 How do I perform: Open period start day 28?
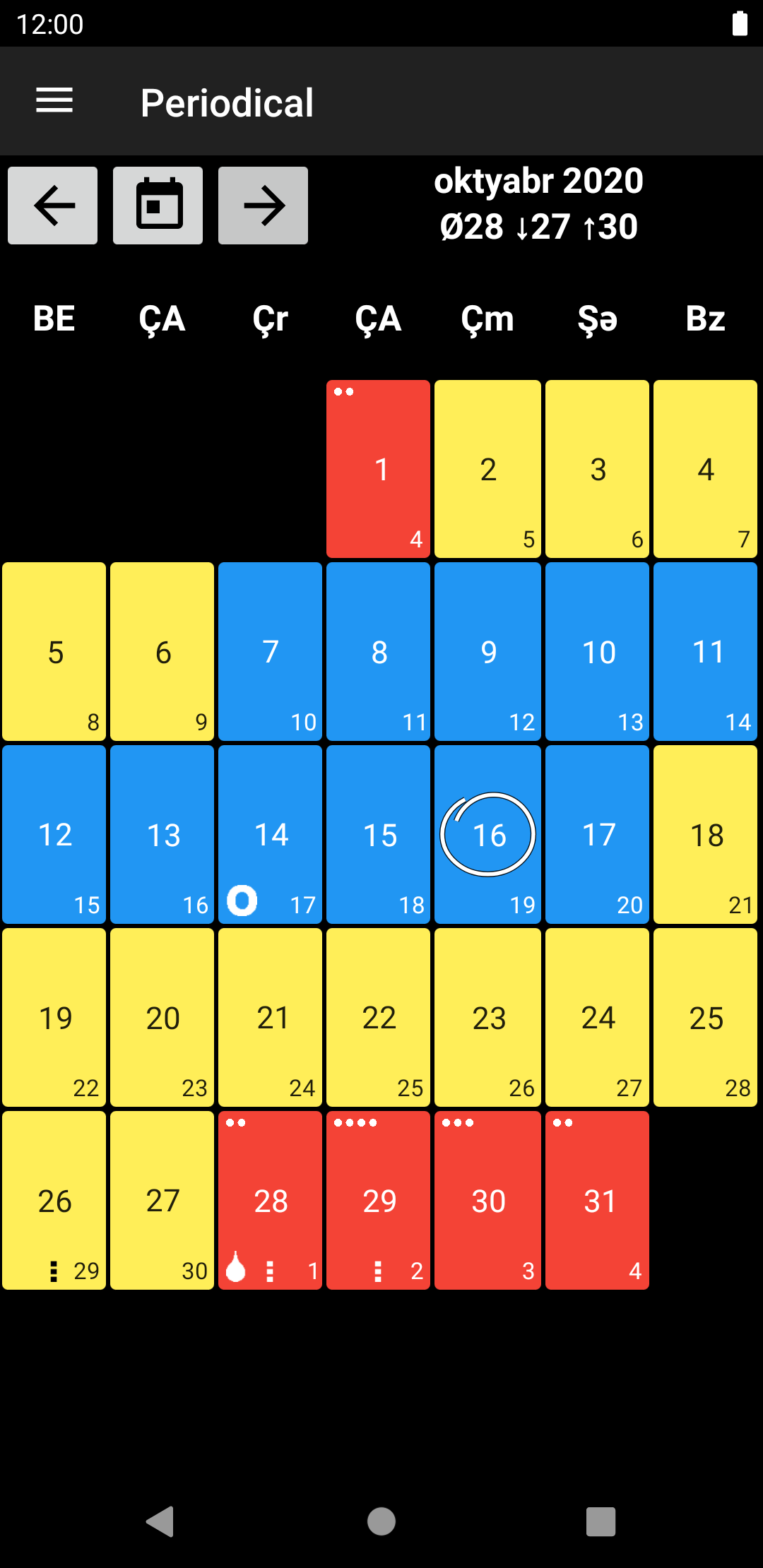tap(270, 1200)
